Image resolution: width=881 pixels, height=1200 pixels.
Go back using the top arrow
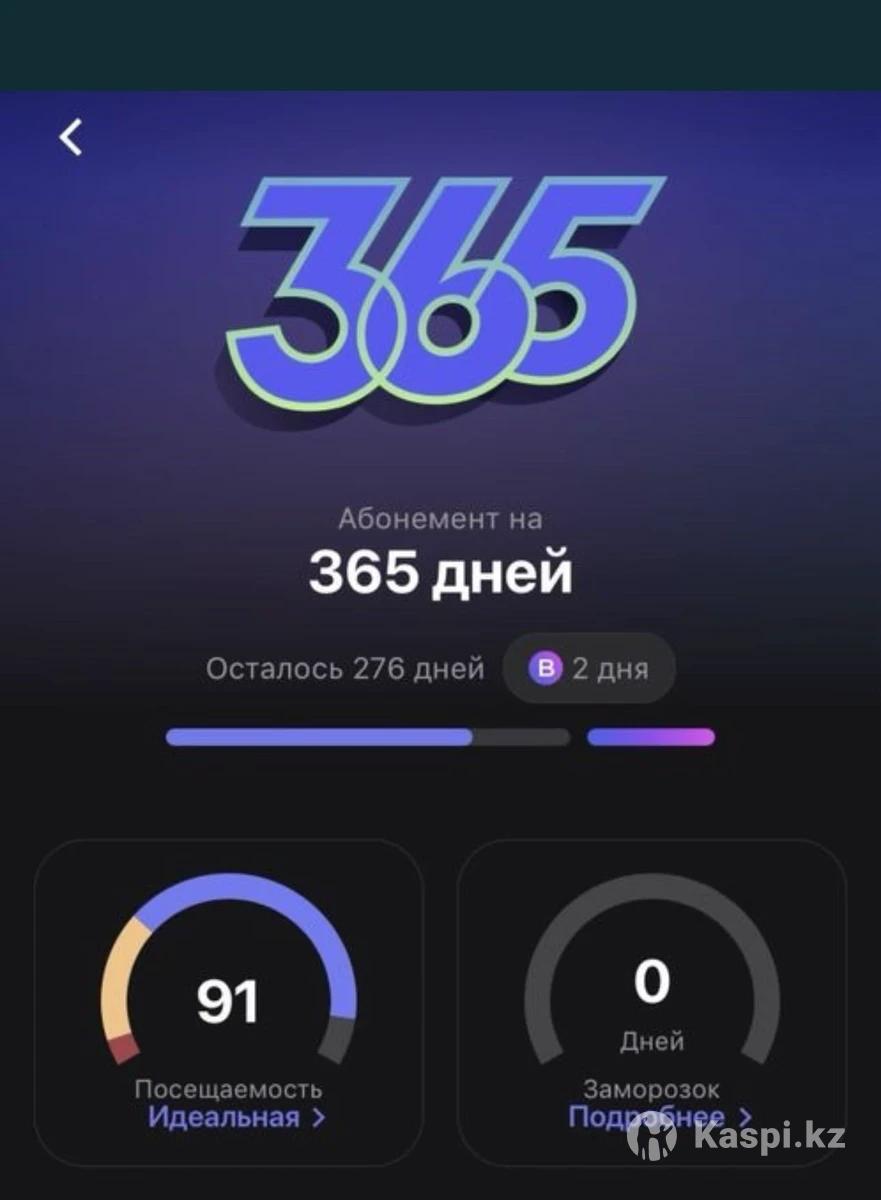click(70, 137)
